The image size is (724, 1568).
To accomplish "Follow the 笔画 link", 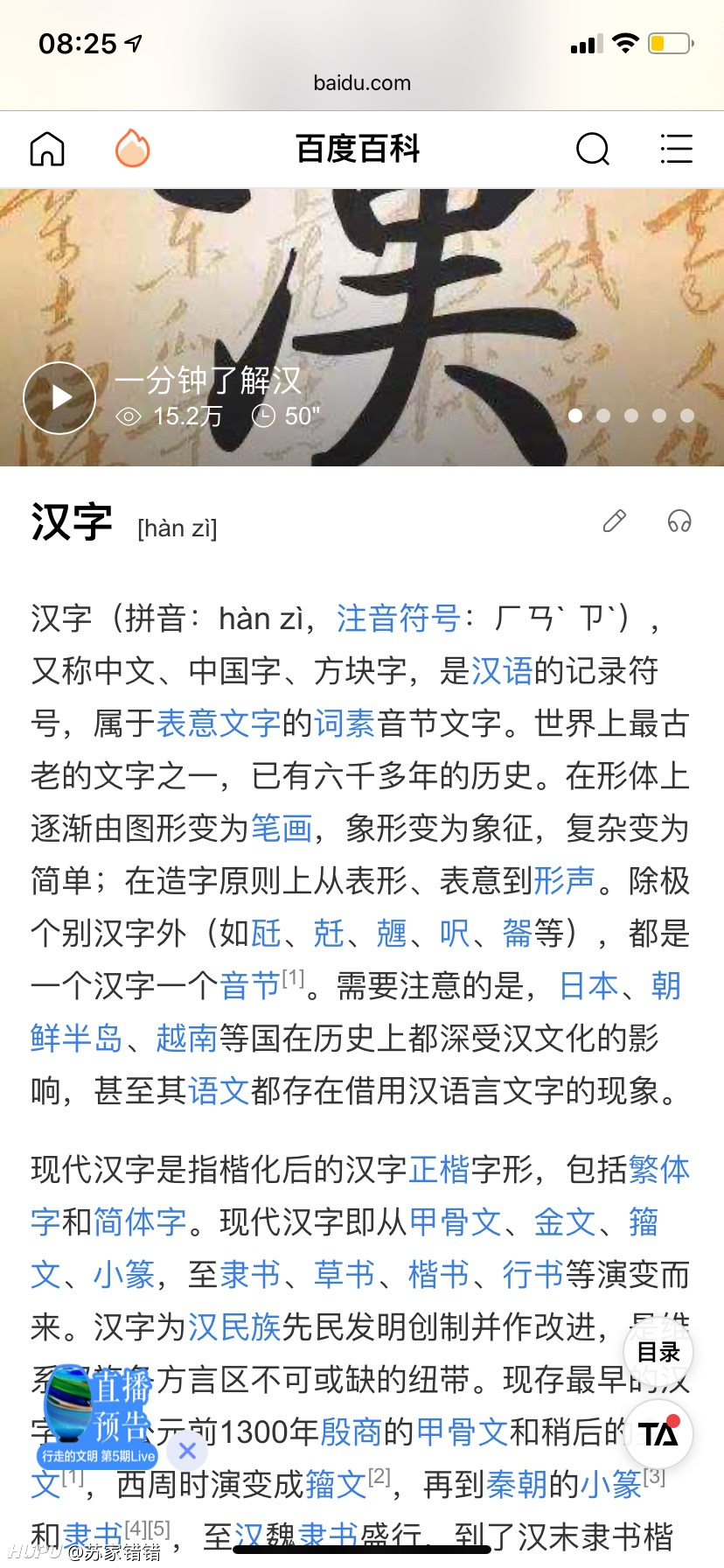I will (282, 829).
